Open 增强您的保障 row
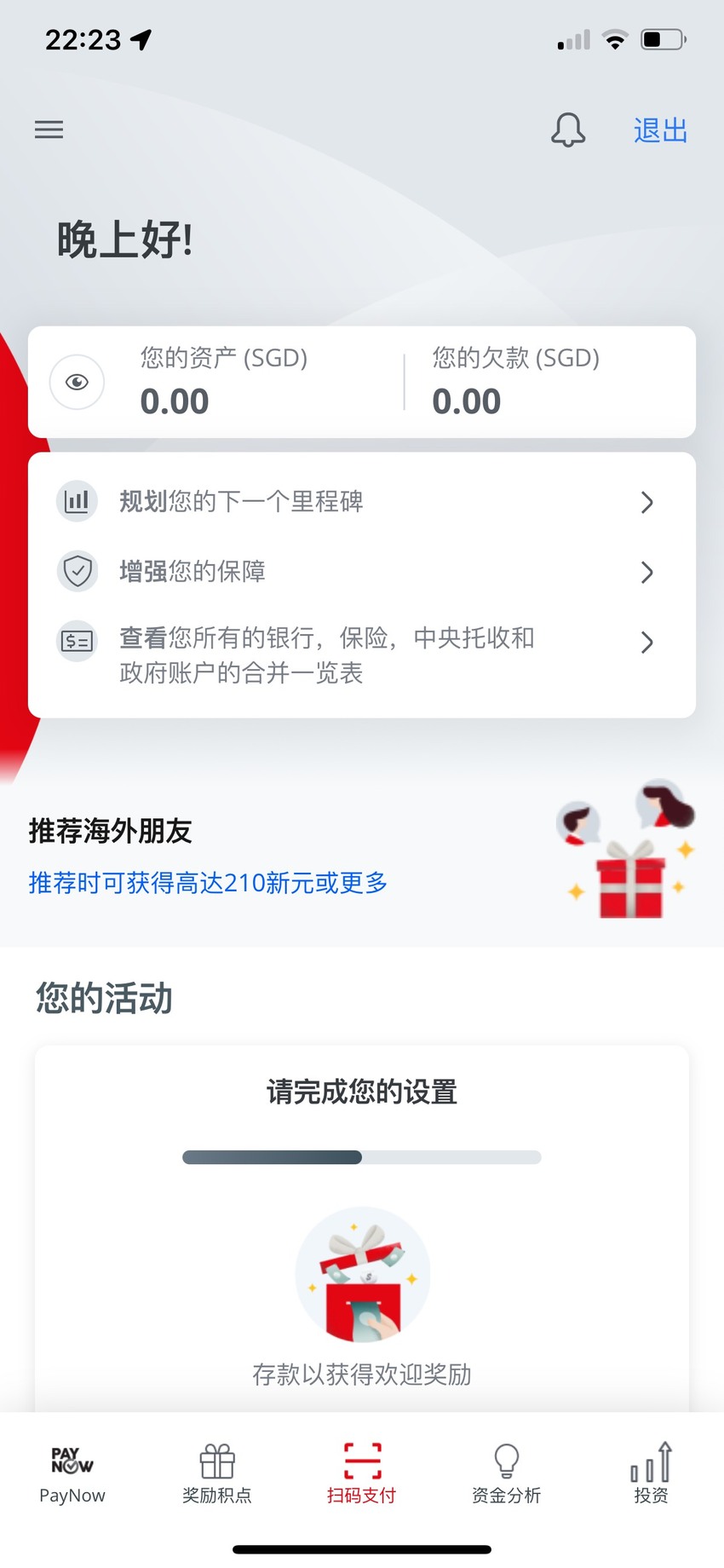The height and width of the screenshot is (1568, 724). (362, 572)
